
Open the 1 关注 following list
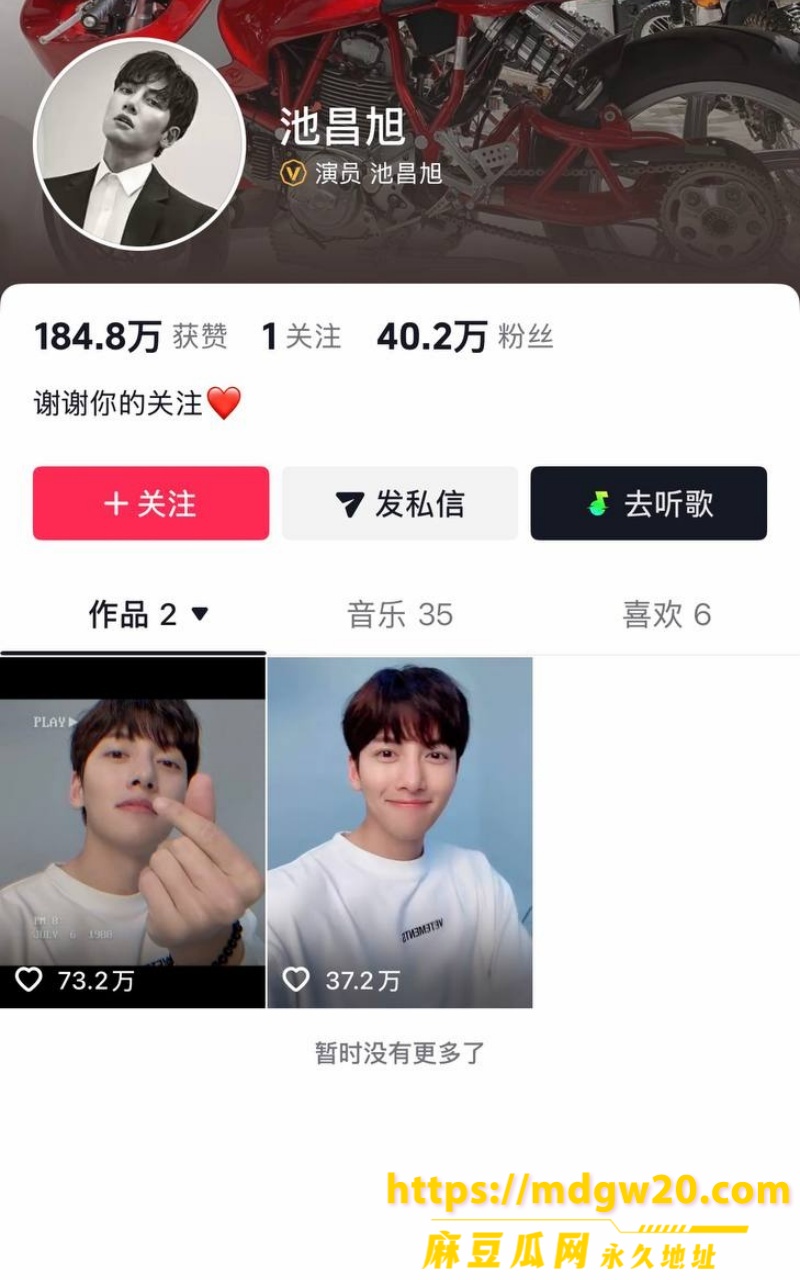(x=301, y=337)
